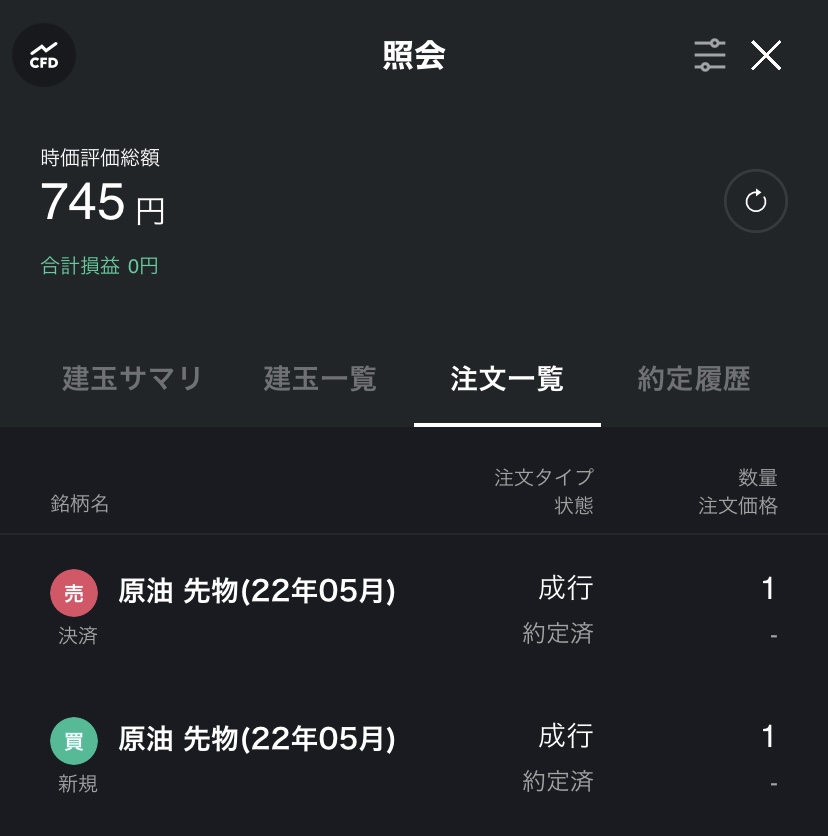Close the 照会 screen
Image resolution: width=828 pixels, height=836 pixels.
(766, 55)
